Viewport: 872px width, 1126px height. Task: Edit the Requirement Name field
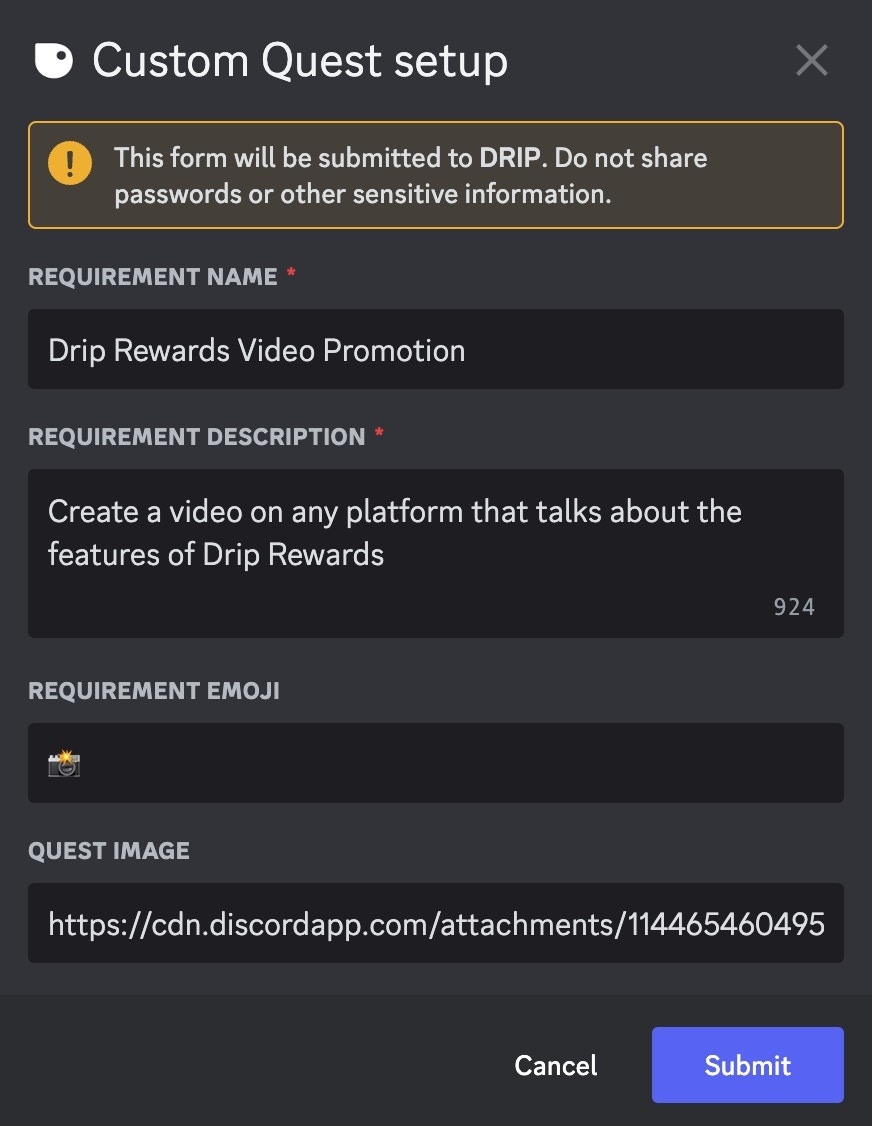[435, 349]
